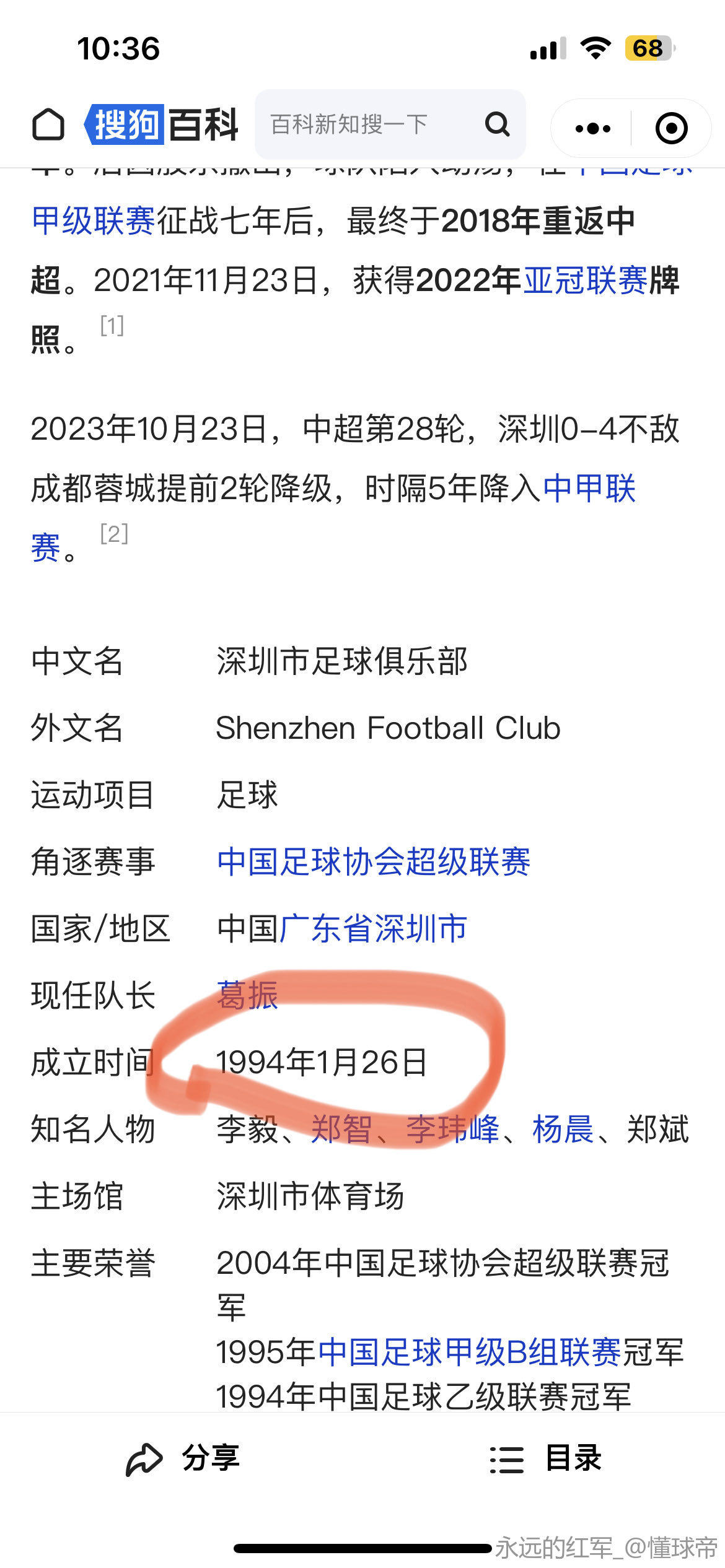Screen dimensions: 725x1568
Task: Open 中国足球甲级B组联赛 link
Action: (x=469, y=1352)
